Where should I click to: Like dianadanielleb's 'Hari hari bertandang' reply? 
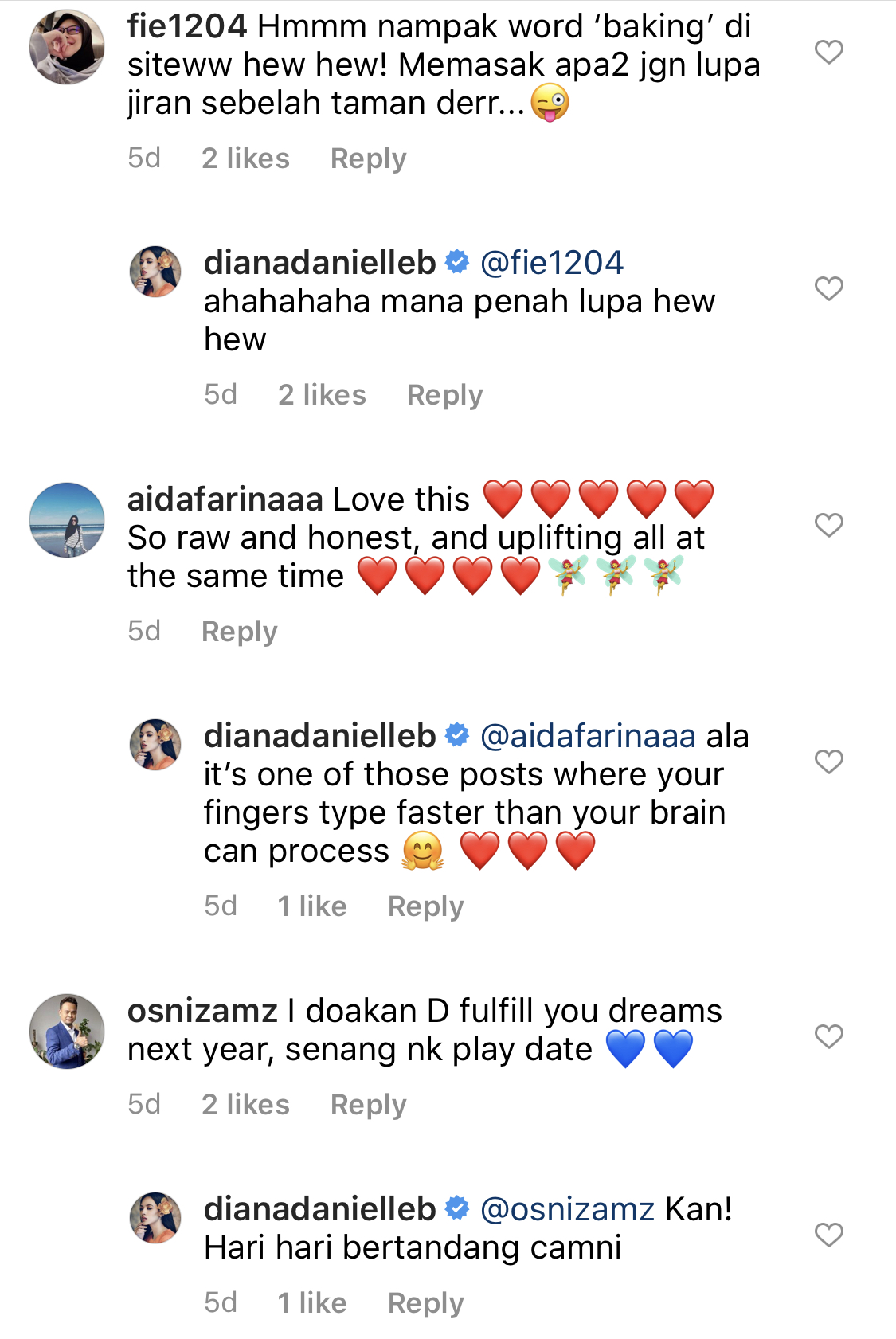click(828, 1235)
